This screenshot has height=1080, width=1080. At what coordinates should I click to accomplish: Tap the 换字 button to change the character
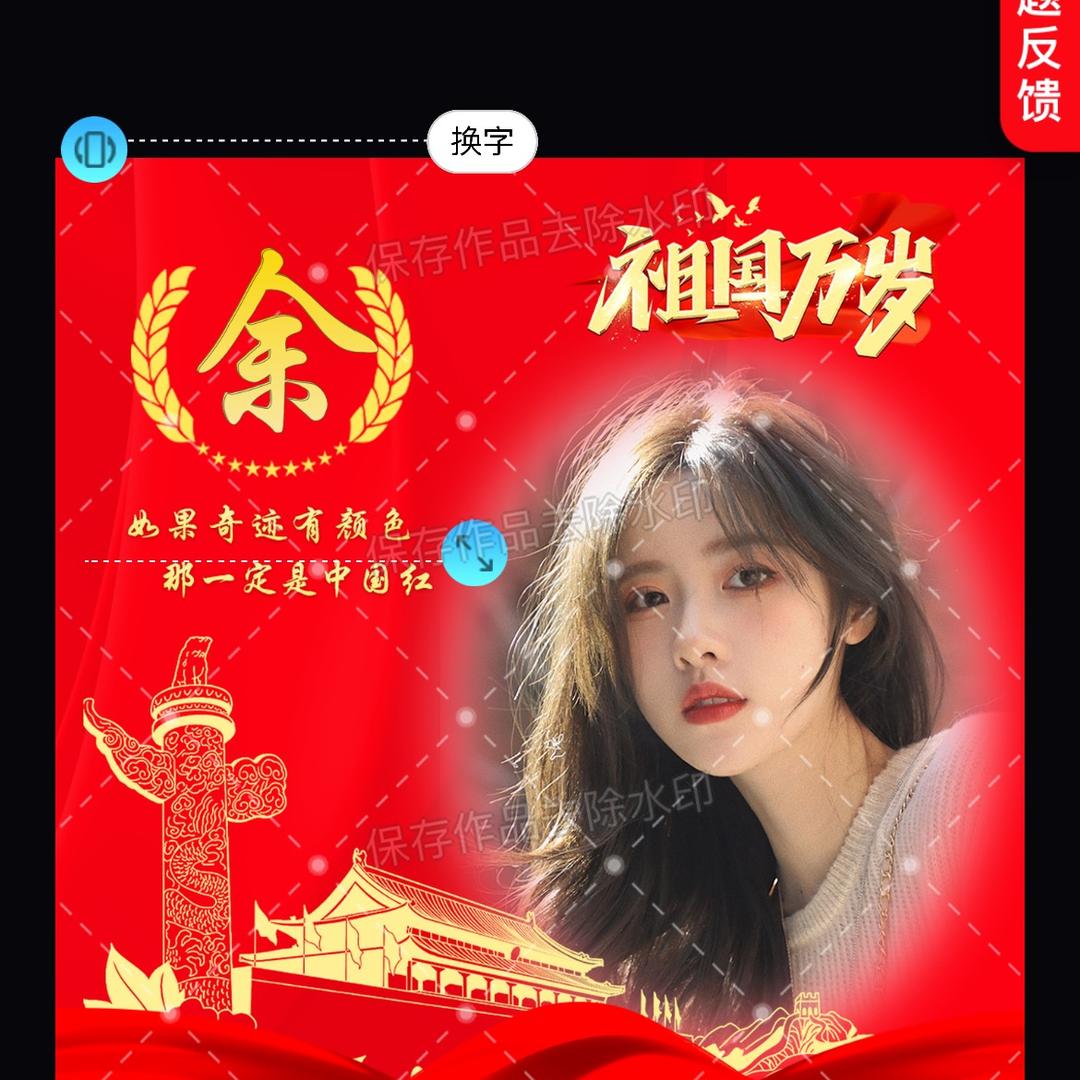coord(482,142)
